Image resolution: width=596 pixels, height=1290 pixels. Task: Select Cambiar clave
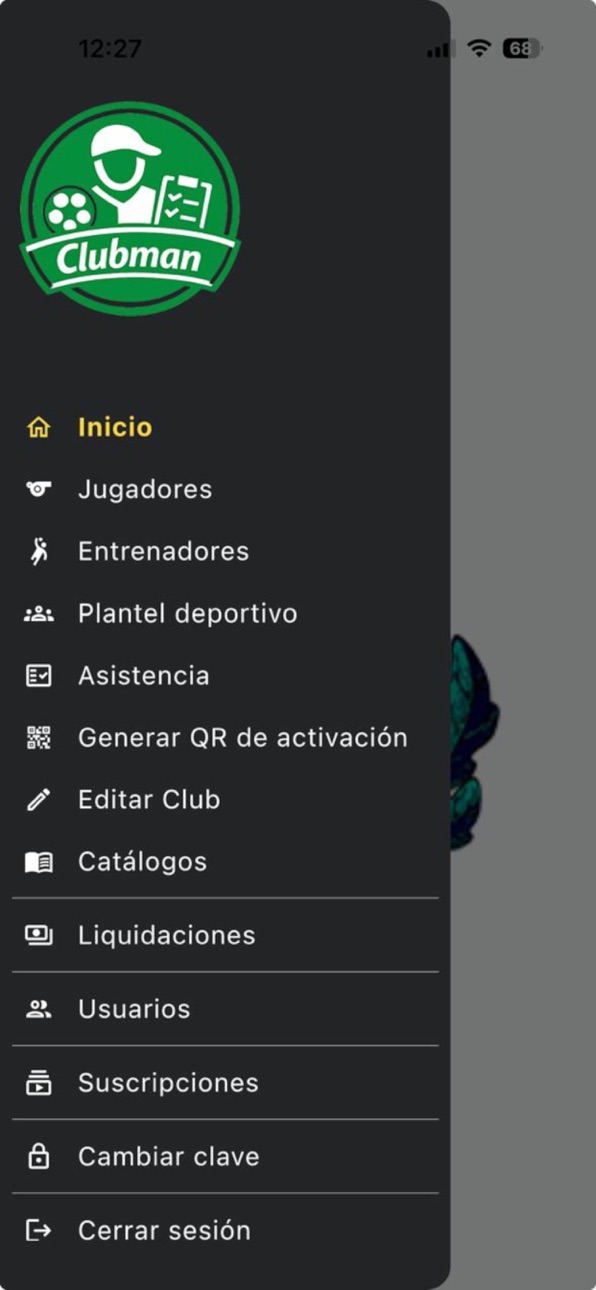[x=225, y=1157]
